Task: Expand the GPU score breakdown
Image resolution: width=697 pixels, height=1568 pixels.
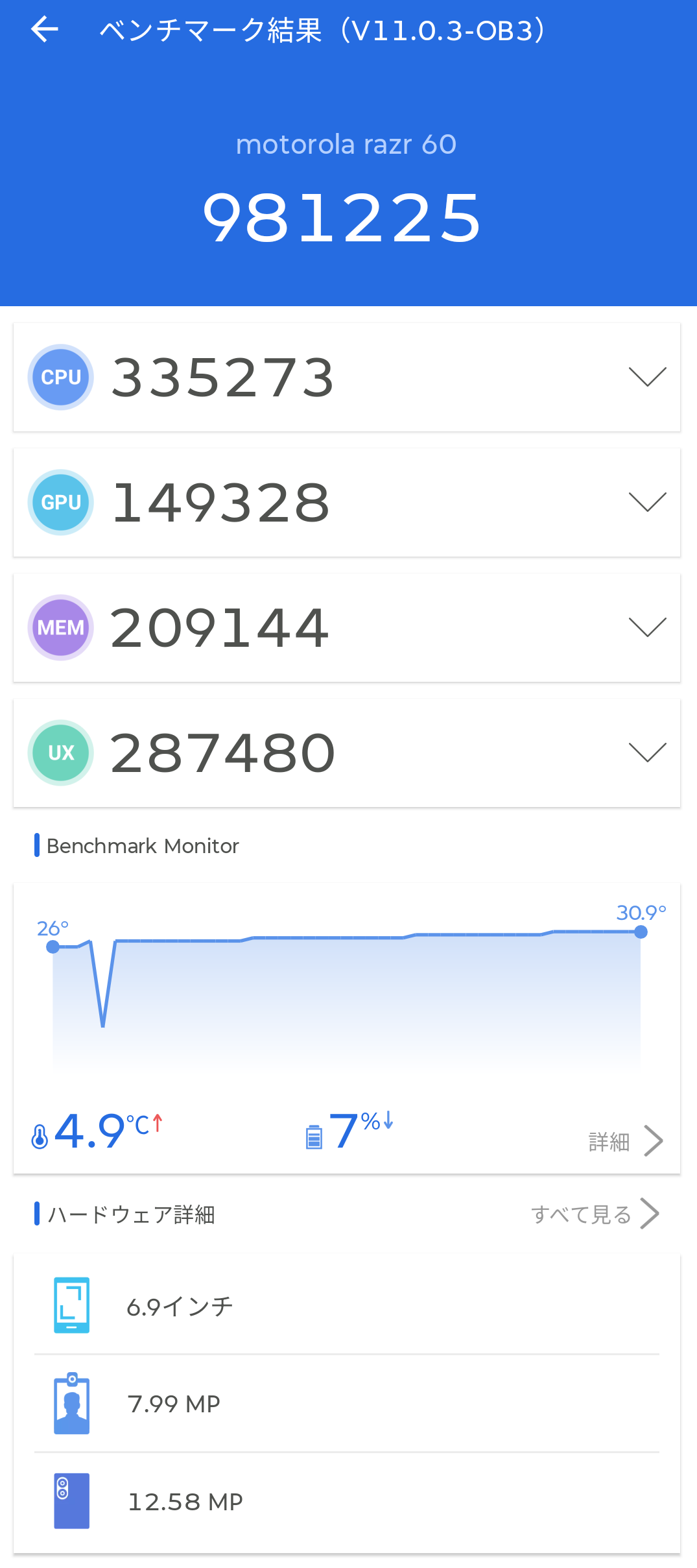Action: pyautogui.click(x=647, y=502)
